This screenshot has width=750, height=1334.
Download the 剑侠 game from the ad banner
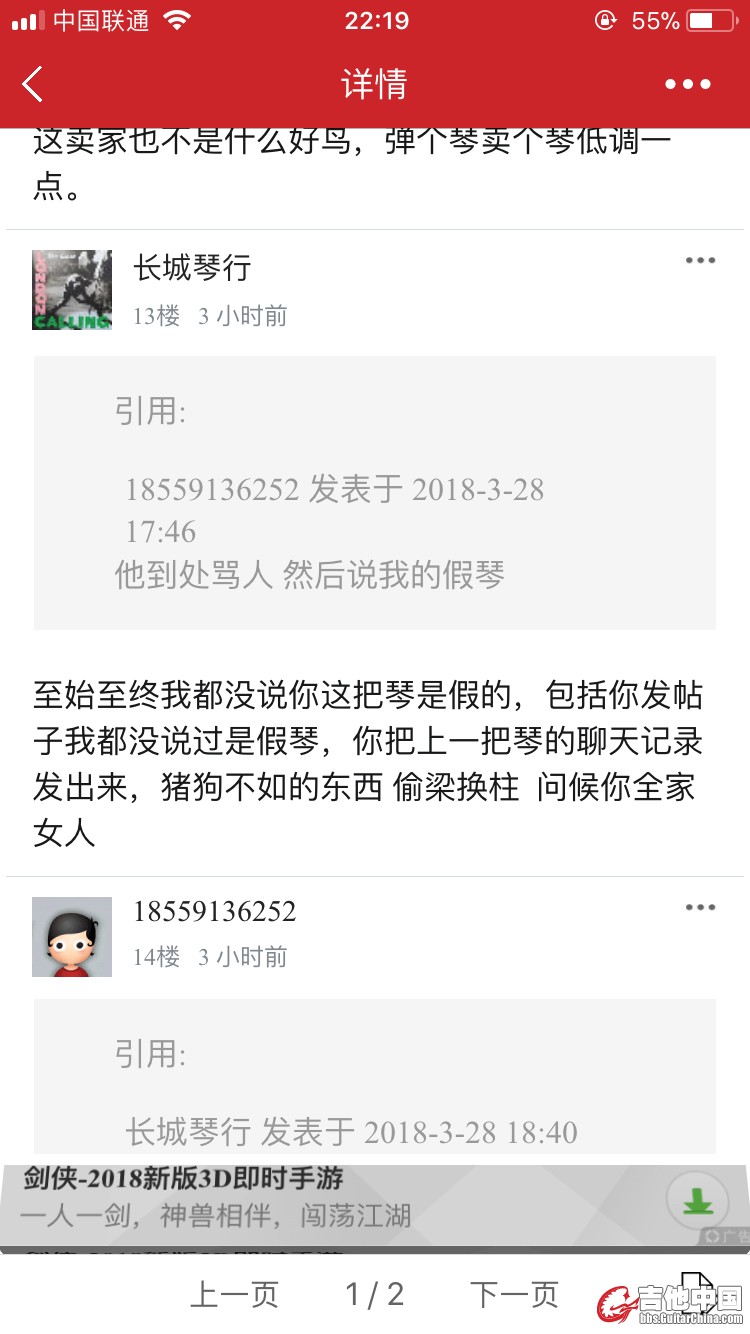(697, 1201)
